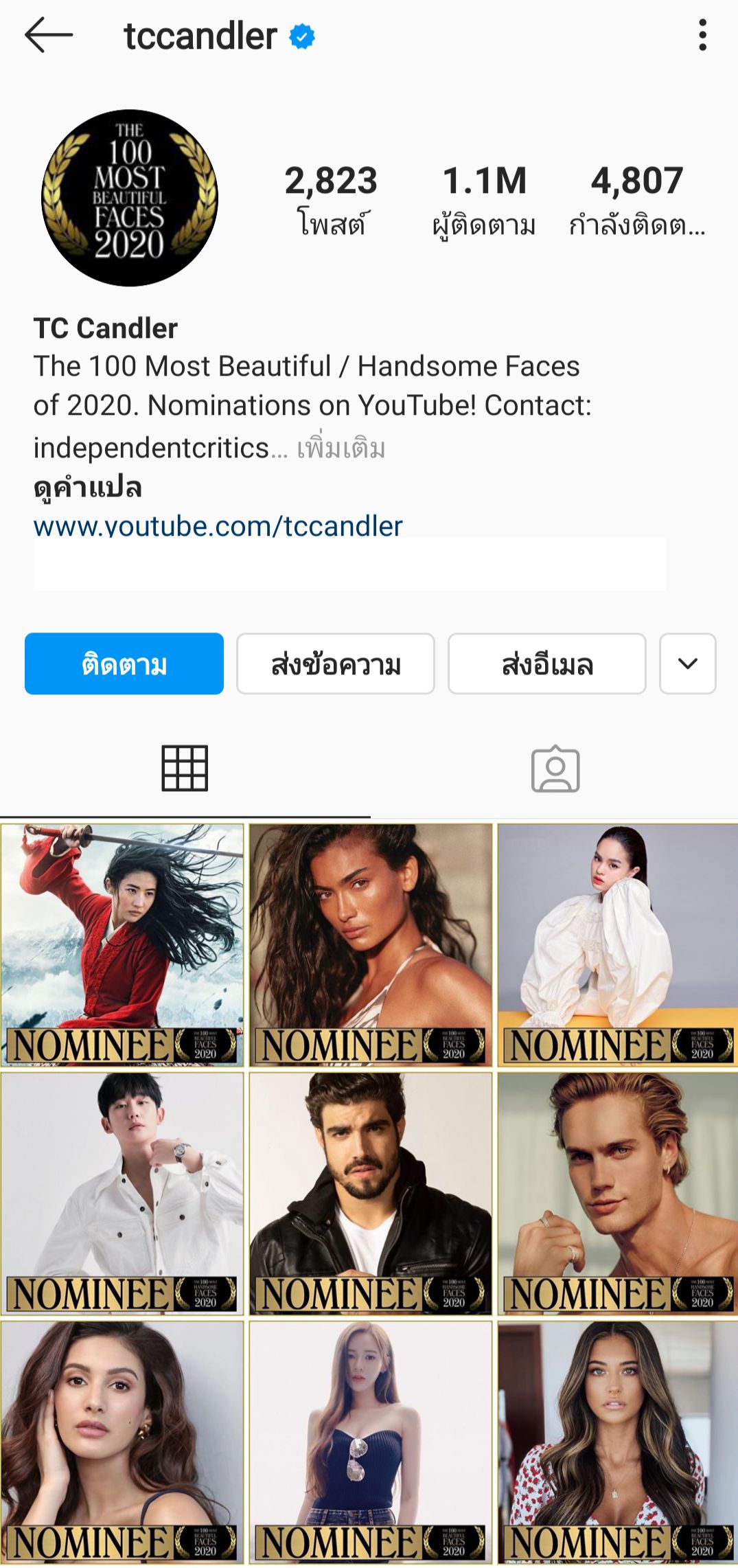Expand the suggested accounts chevron button
Image resolution: width=738 pixels, height=1568 pixels.
(688, 663)
